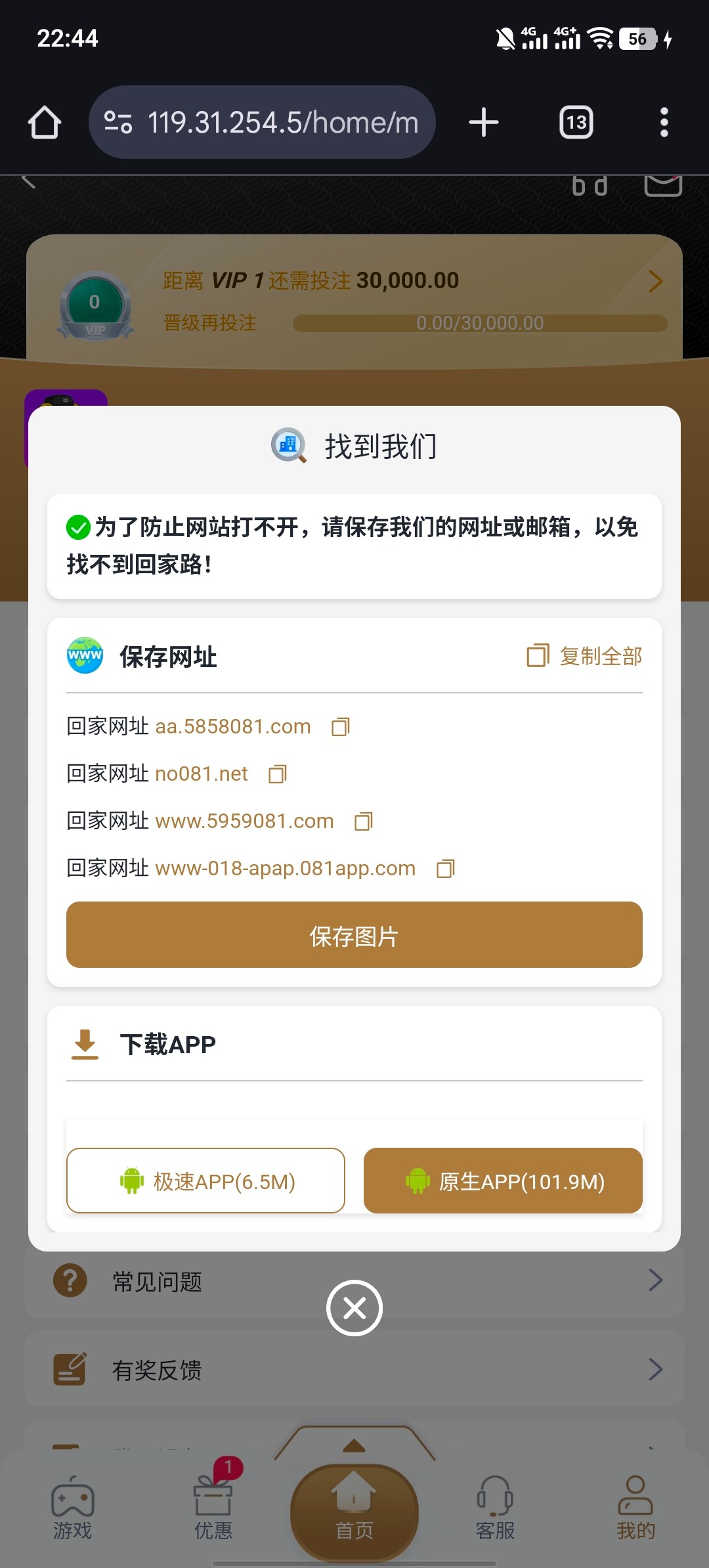Open the browser overflow menu
This screenshot has height=1568, width=709.
664,122
